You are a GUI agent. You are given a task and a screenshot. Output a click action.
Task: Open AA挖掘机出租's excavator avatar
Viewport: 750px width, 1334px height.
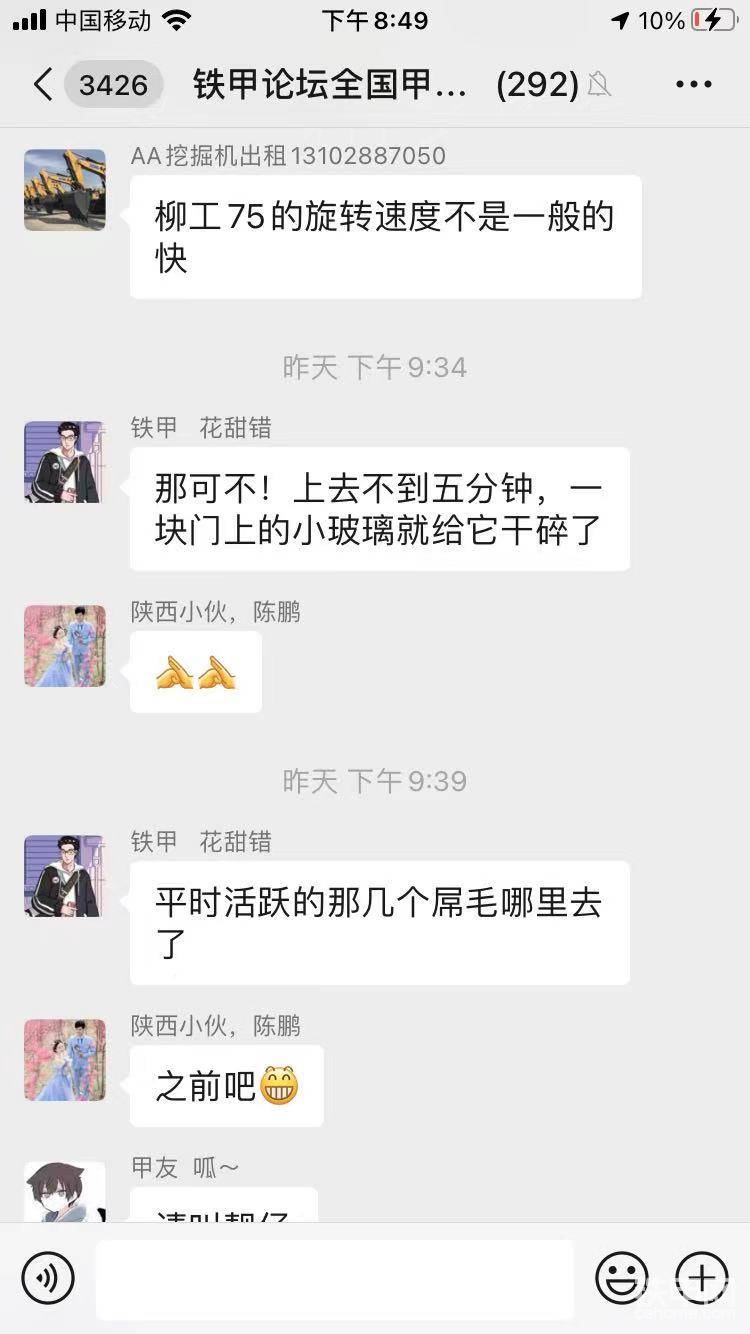tap(65, 190)
